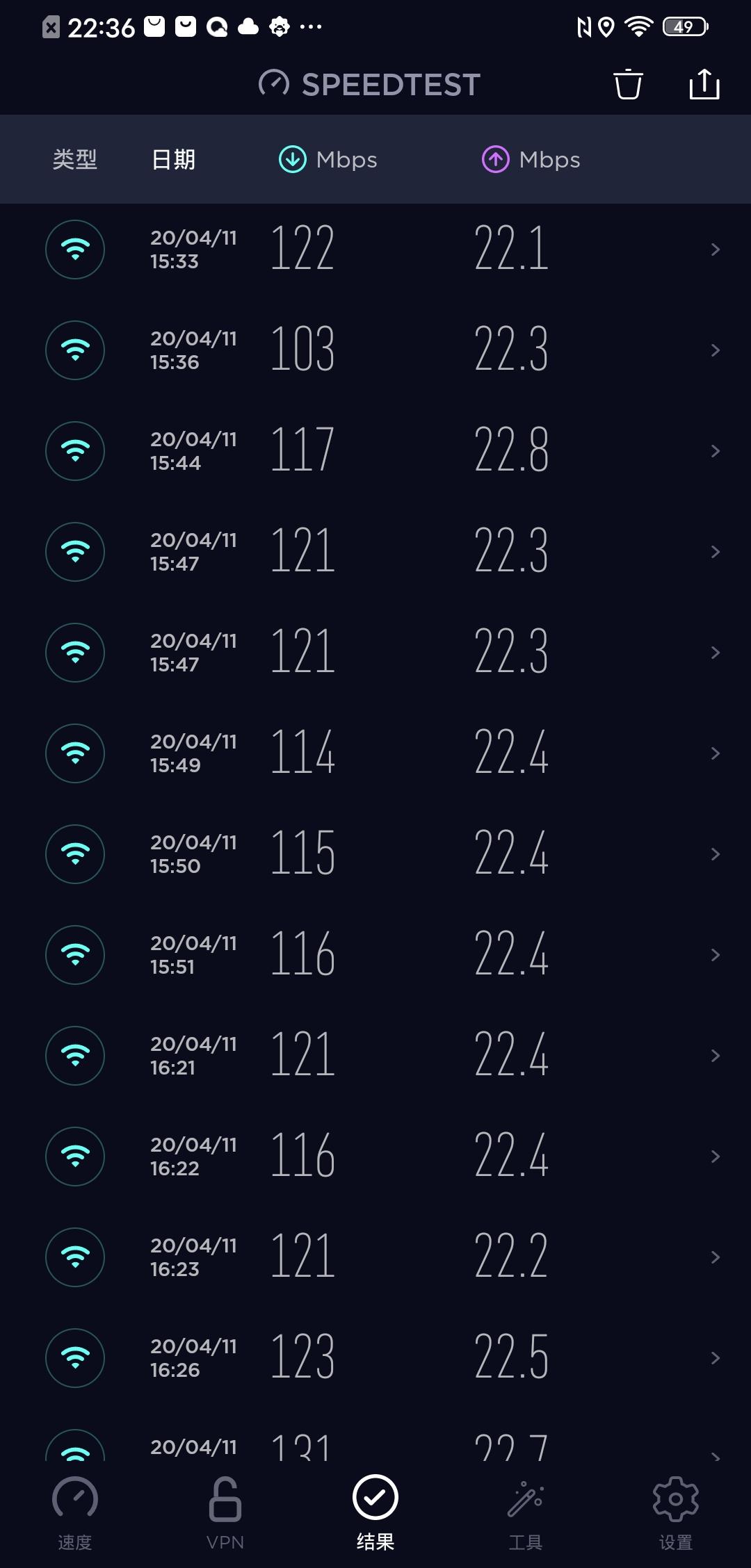The width and height of the screenshot is (751, 1568).
Task: Sort results by 类型 column
Action: pos(75,160)
